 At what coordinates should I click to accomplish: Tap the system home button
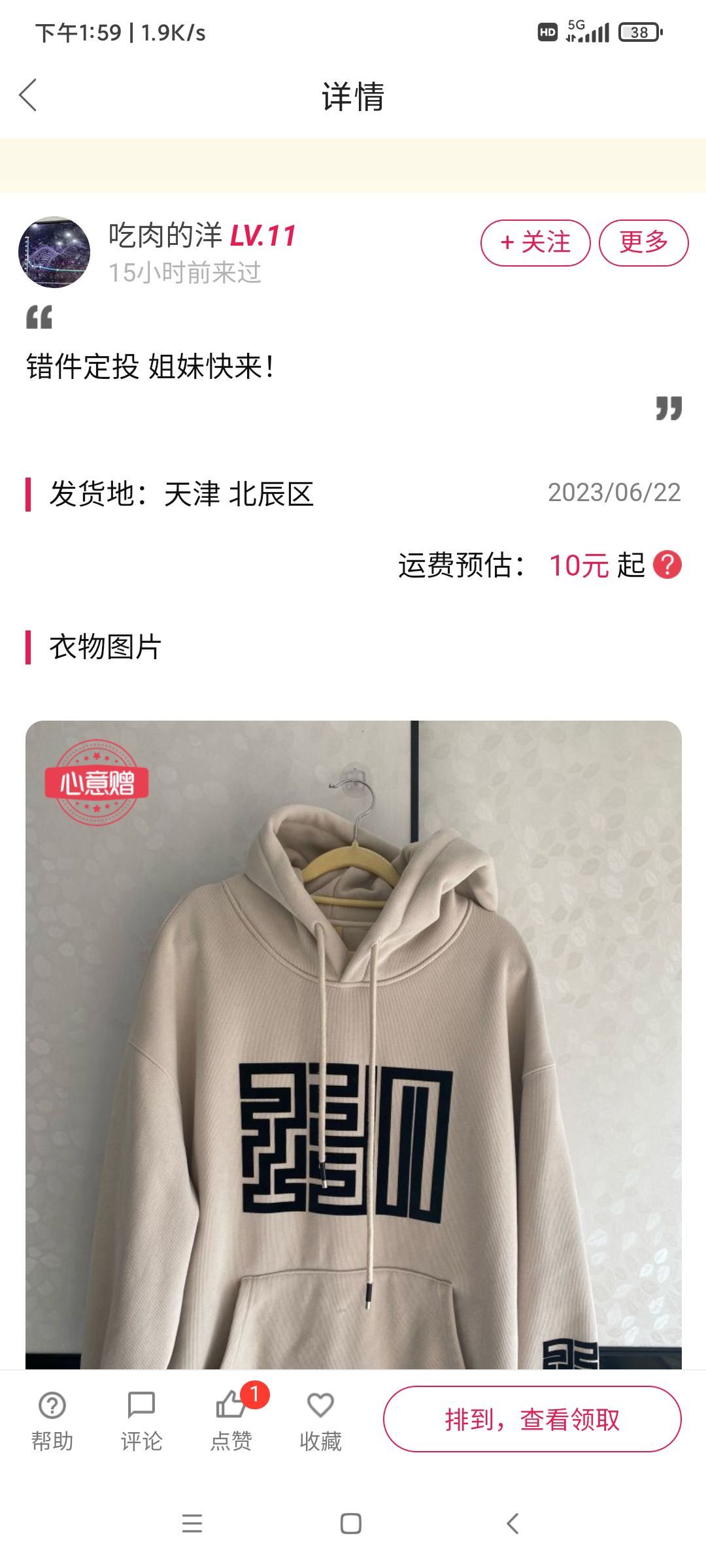(351, 1524)
